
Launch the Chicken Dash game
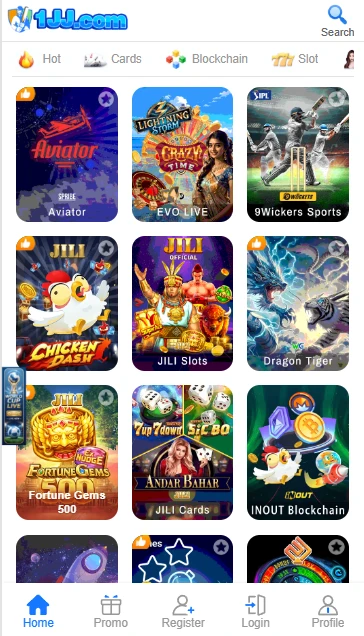coord(67,303)
